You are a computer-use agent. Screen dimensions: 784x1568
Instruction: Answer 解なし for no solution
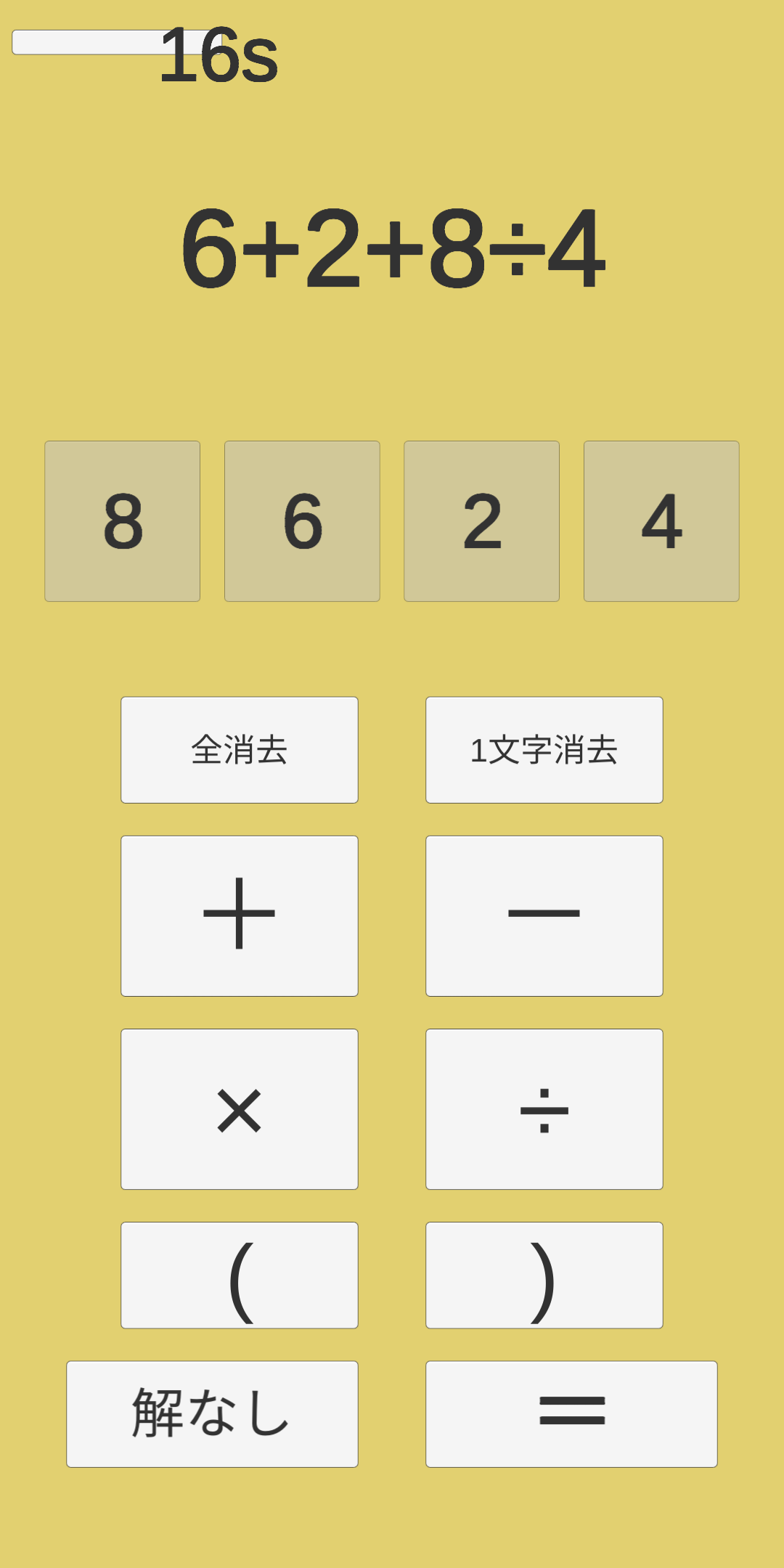[212, 1413]
